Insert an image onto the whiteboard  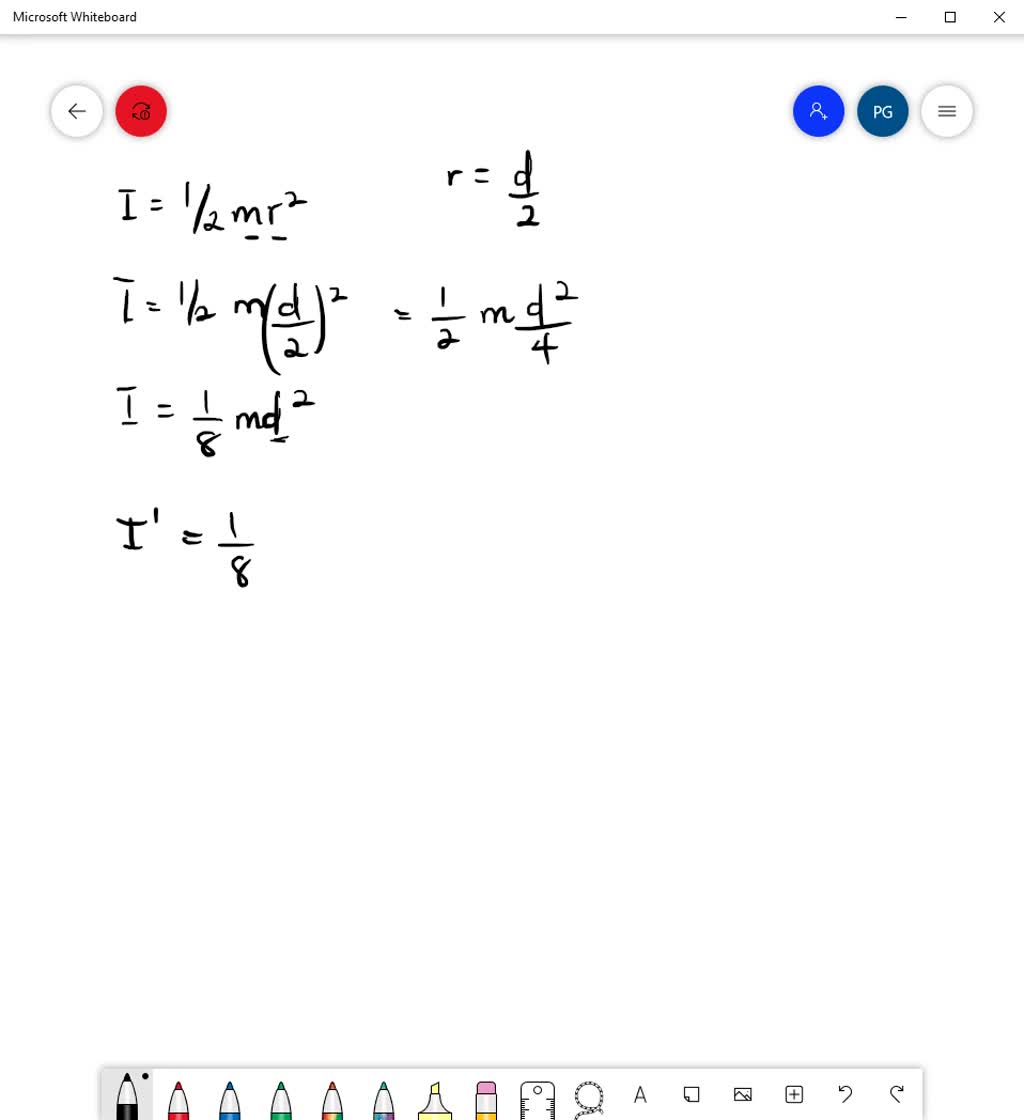coord(742,1095)
